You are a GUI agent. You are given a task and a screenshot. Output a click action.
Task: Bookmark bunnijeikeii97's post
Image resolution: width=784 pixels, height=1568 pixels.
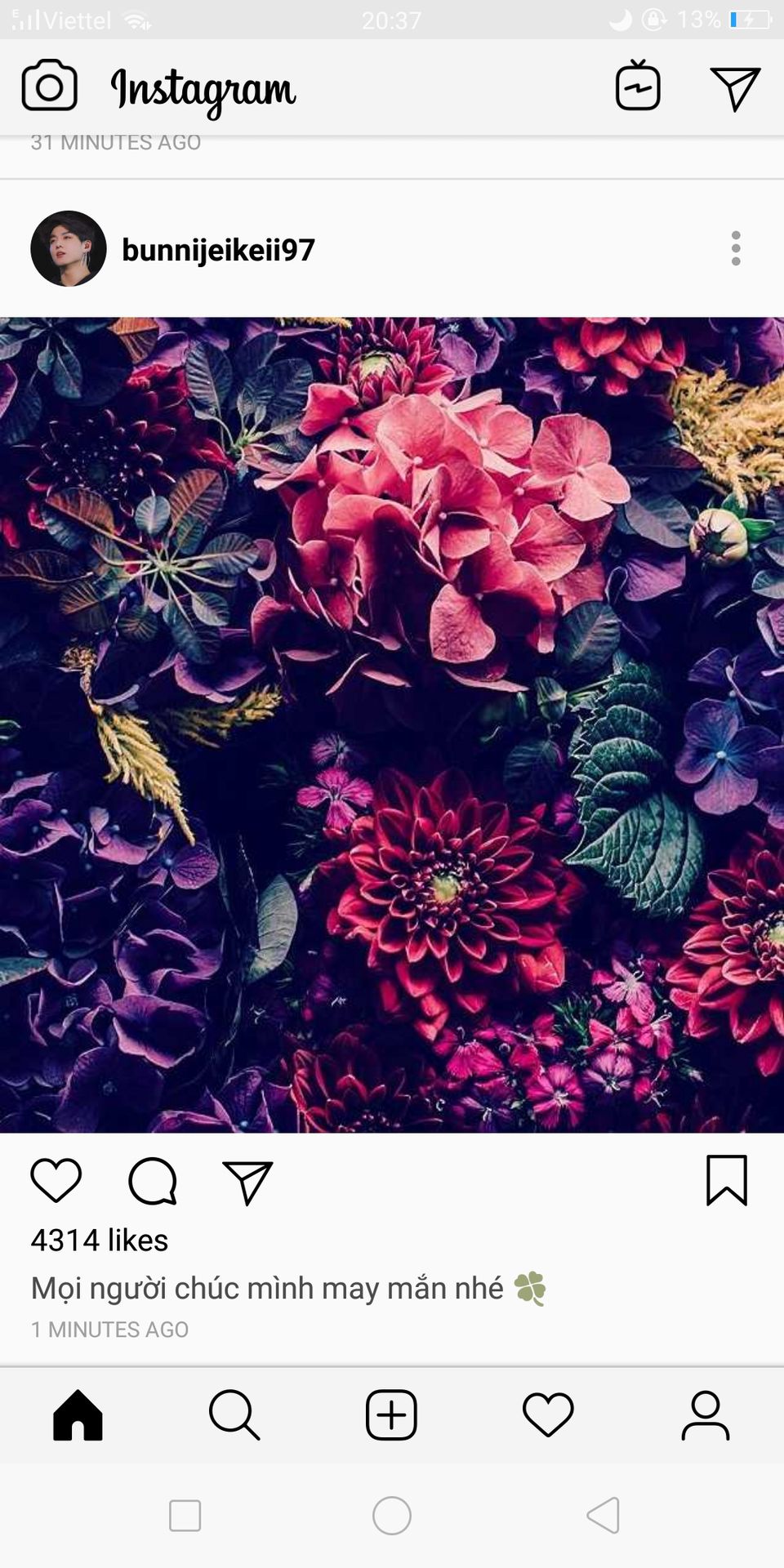click(727, 1180)
